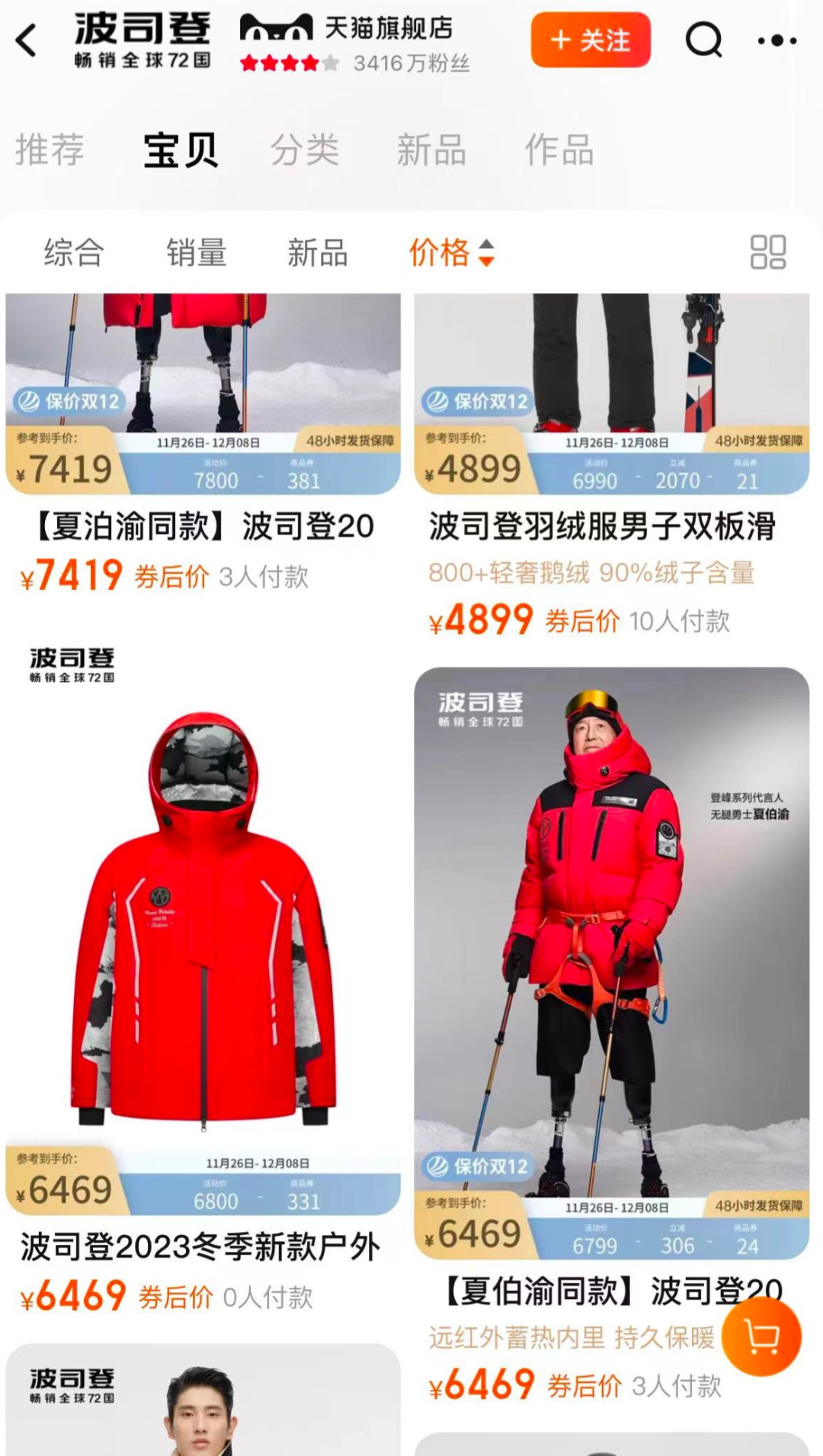Toggle 价格 sort order

tap(451, 252)
